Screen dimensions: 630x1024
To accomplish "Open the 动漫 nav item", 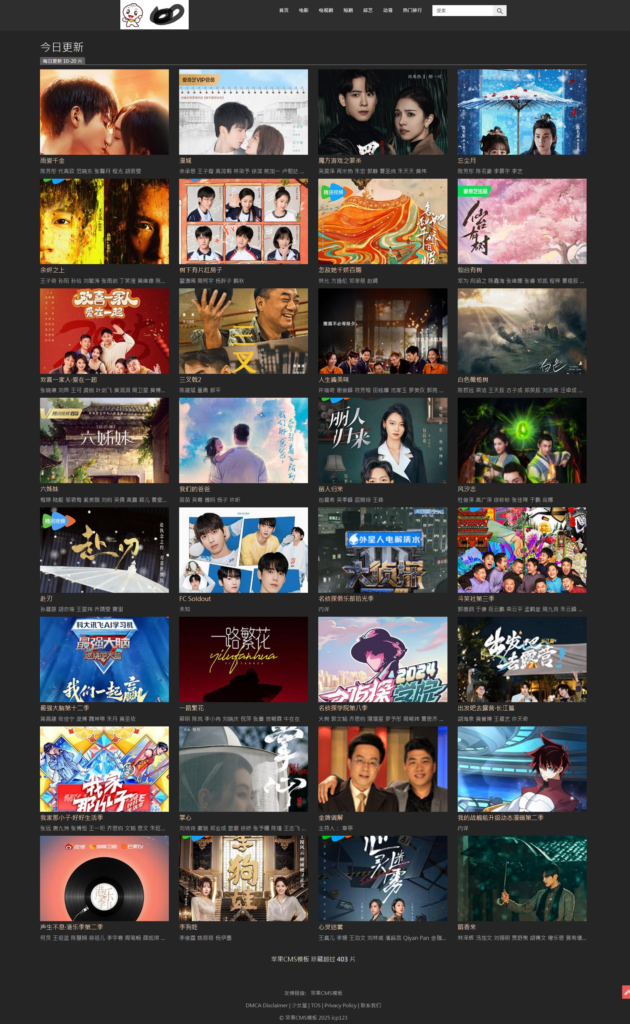I will click(388, 10).
